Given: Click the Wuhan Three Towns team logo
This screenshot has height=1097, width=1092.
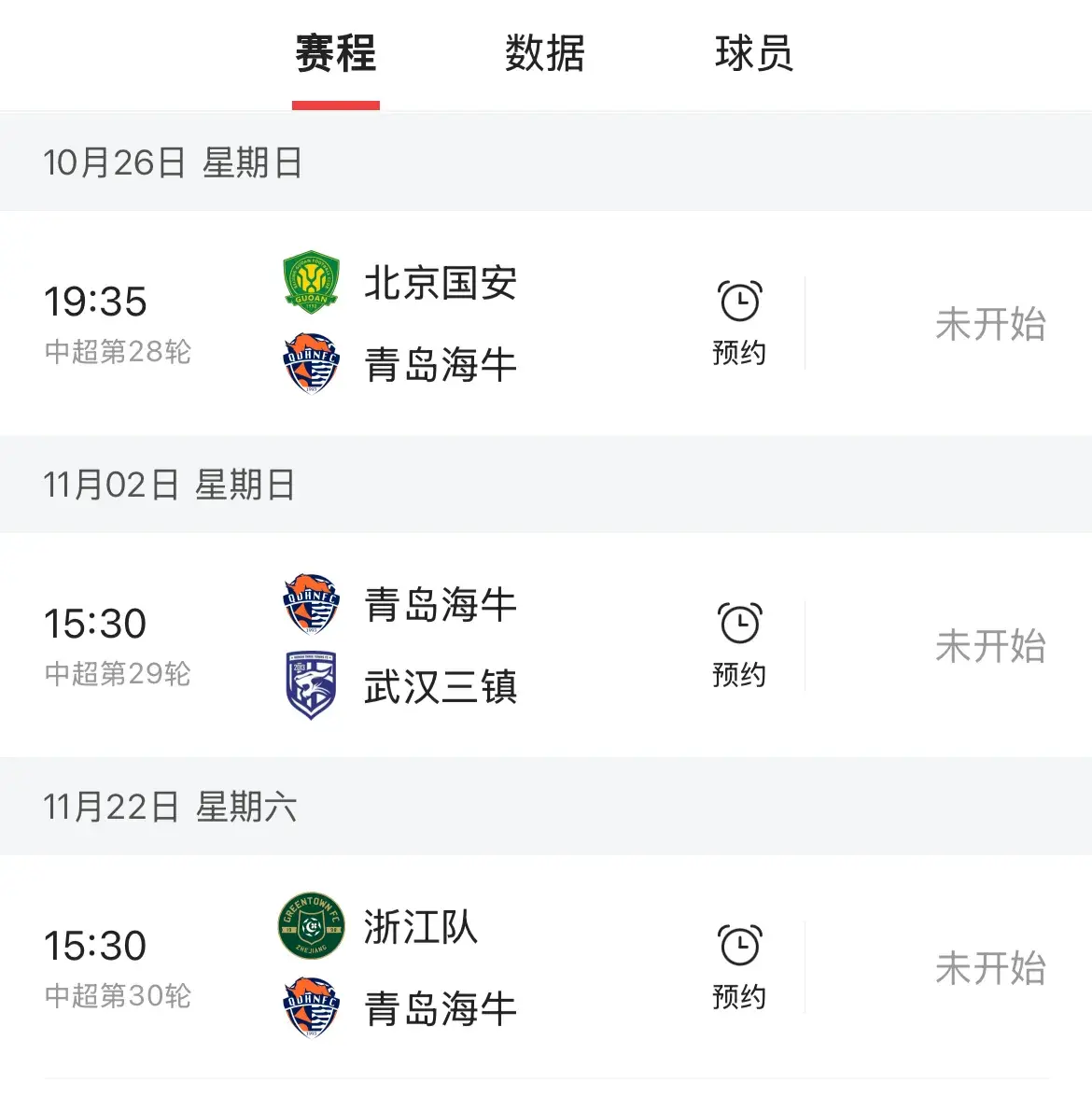Looking at the screenshot, I should point(310,687).
